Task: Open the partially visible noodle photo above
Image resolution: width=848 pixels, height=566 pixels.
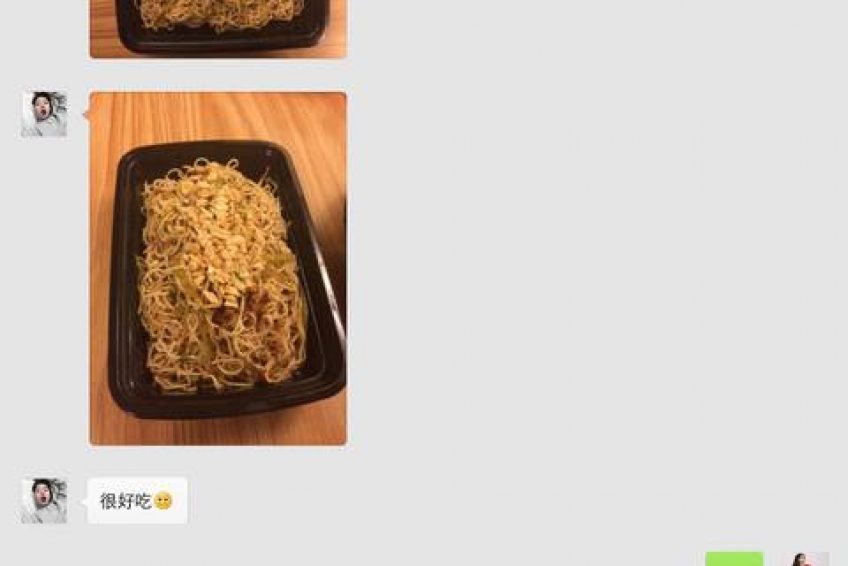Action: click(x=218, y=28)
